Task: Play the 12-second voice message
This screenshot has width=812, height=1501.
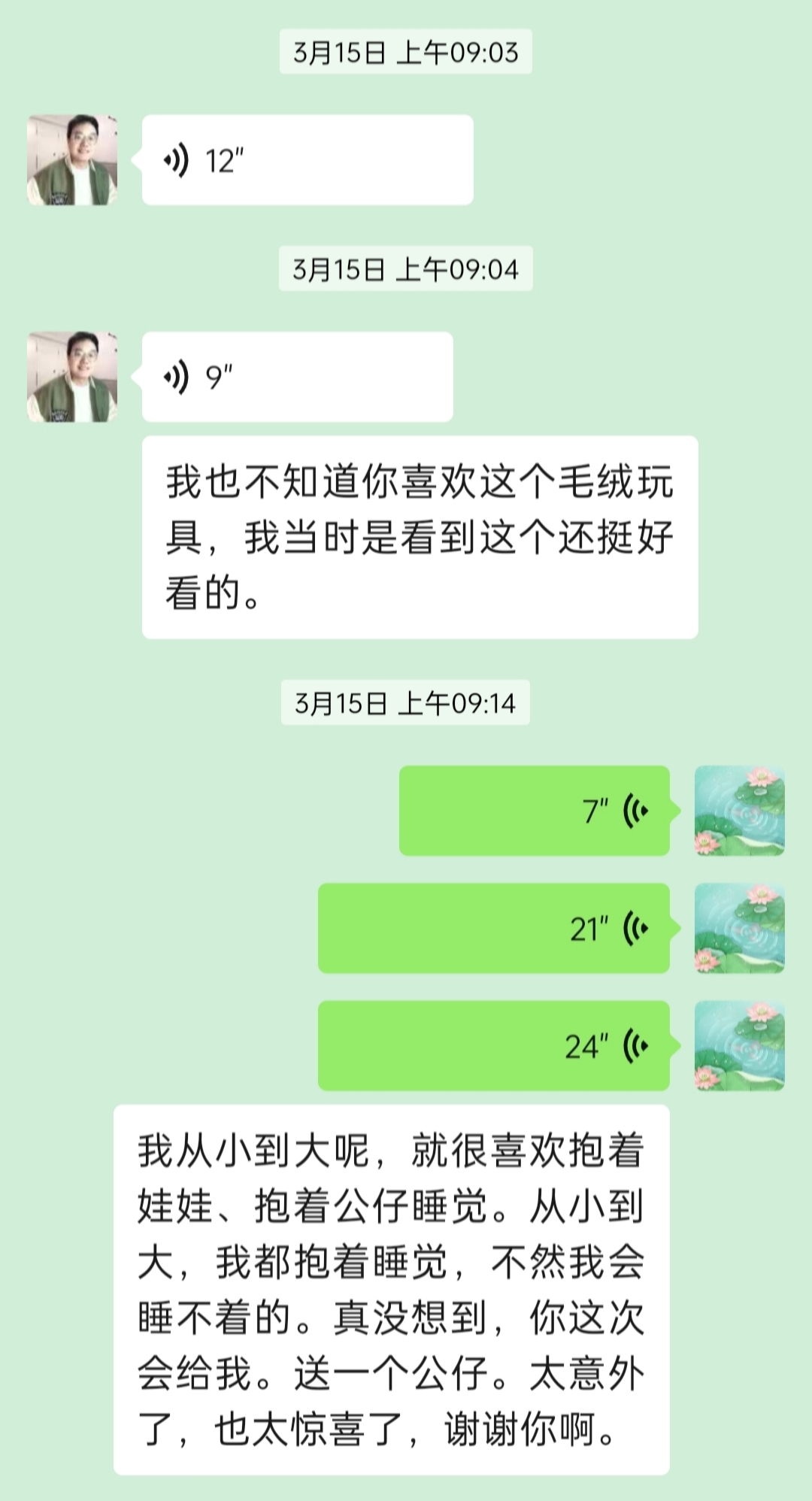Action: click(x=307, y=160)
